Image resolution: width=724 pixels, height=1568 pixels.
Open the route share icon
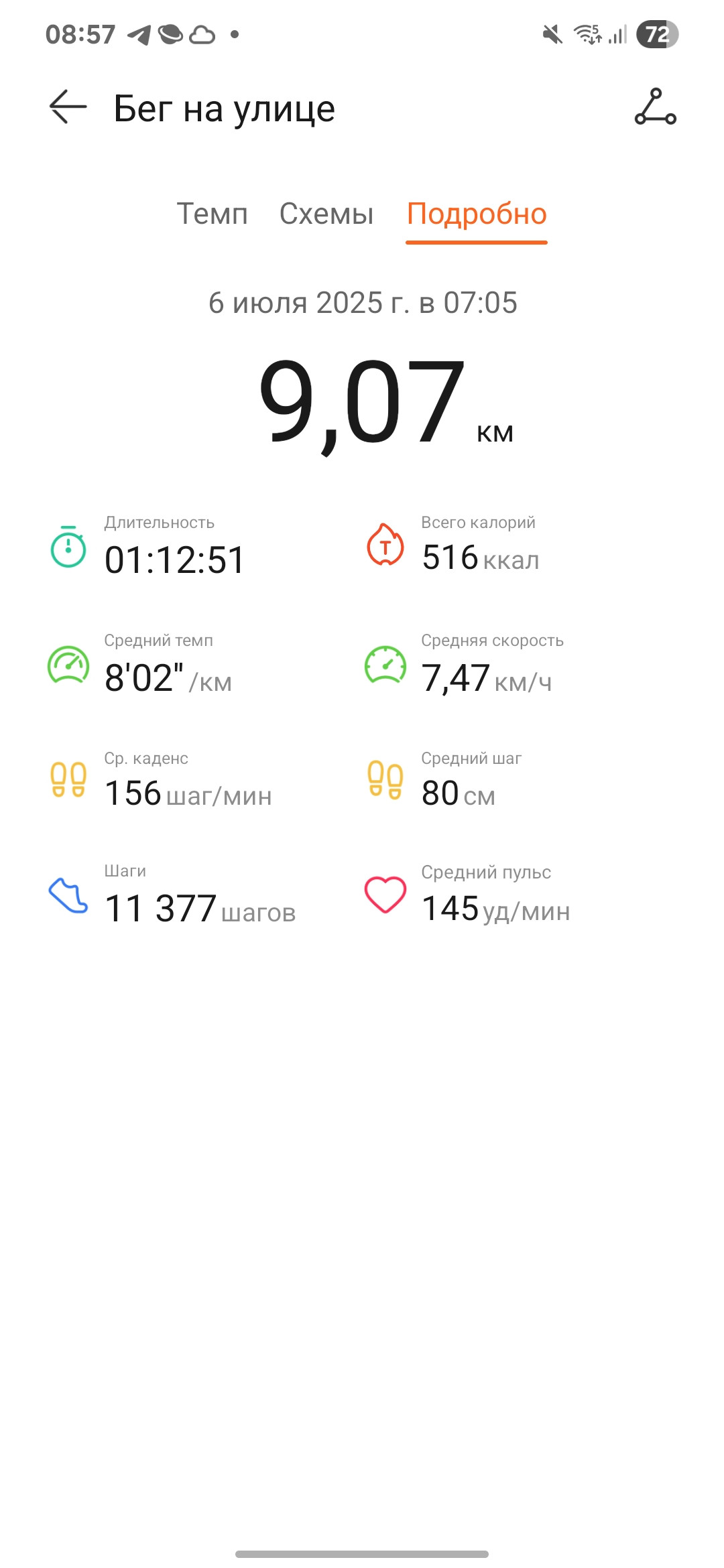pos(656,107)
